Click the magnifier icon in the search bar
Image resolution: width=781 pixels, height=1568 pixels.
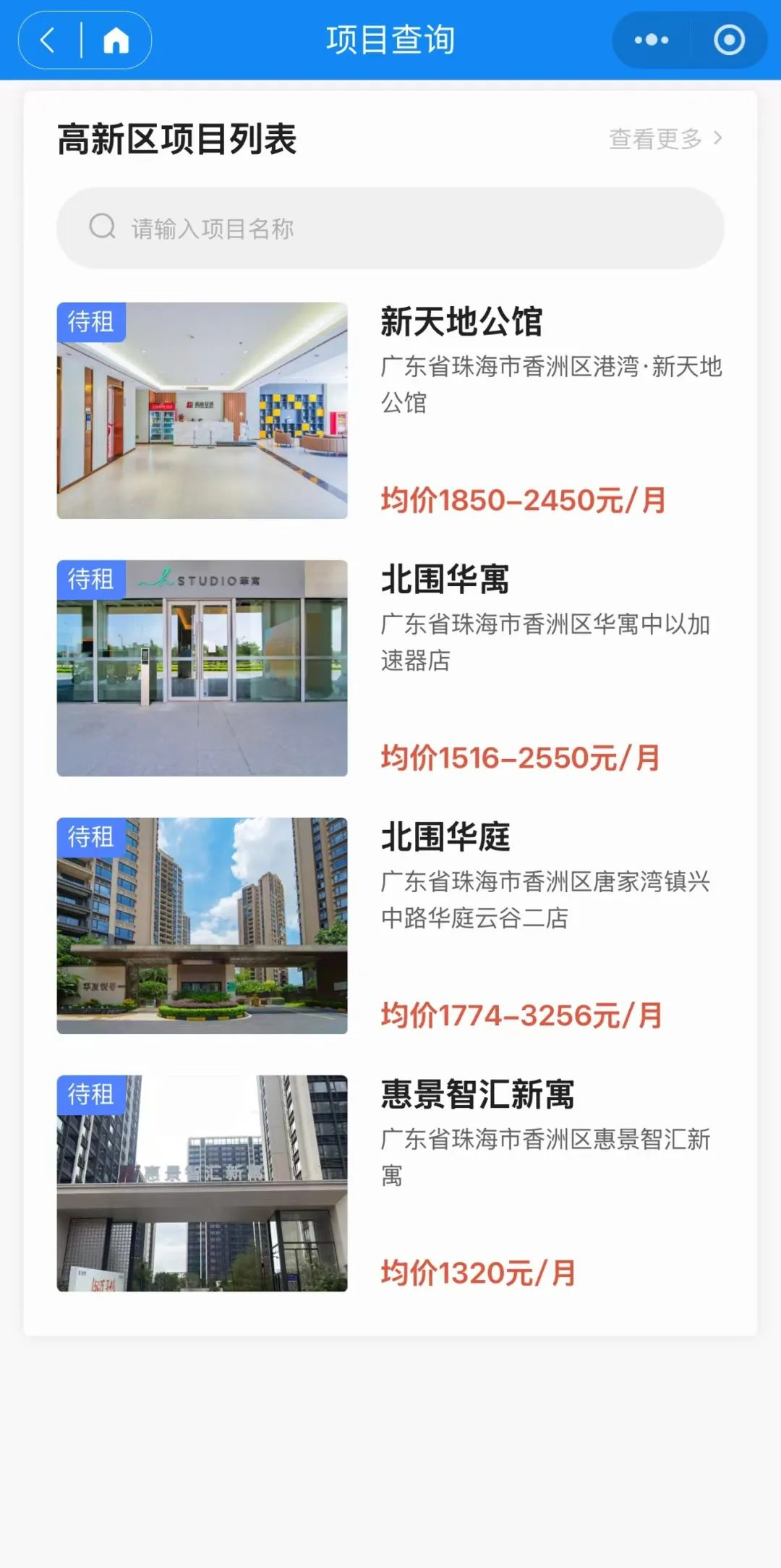(x=102, y=226)
